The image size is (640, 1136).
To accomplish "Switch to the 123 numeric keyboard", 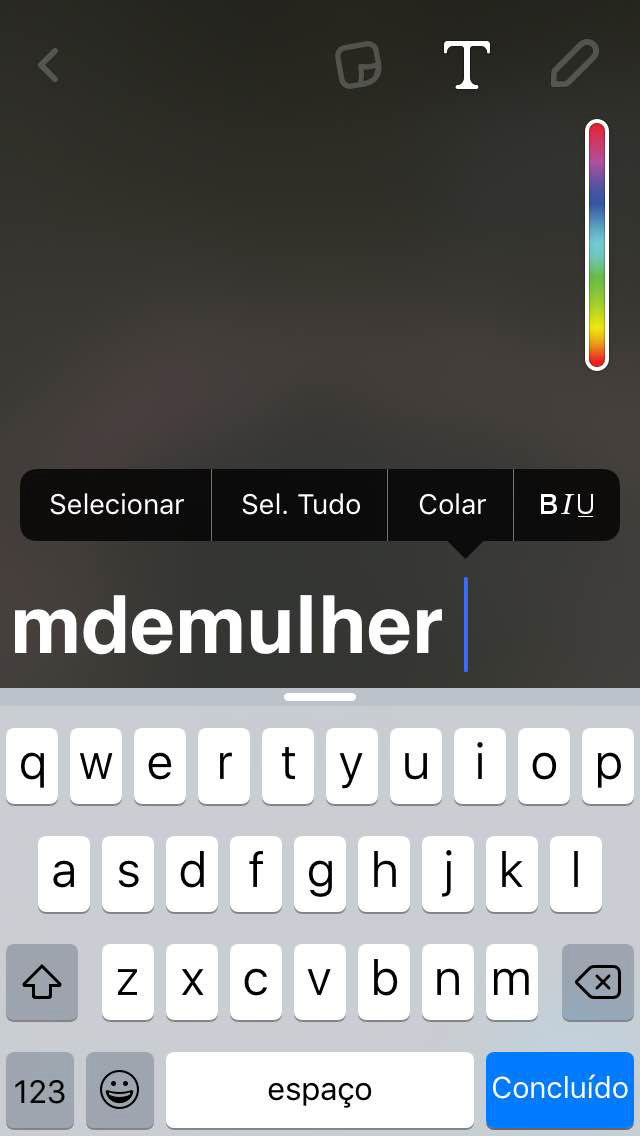I will (x=40, y=1089).
